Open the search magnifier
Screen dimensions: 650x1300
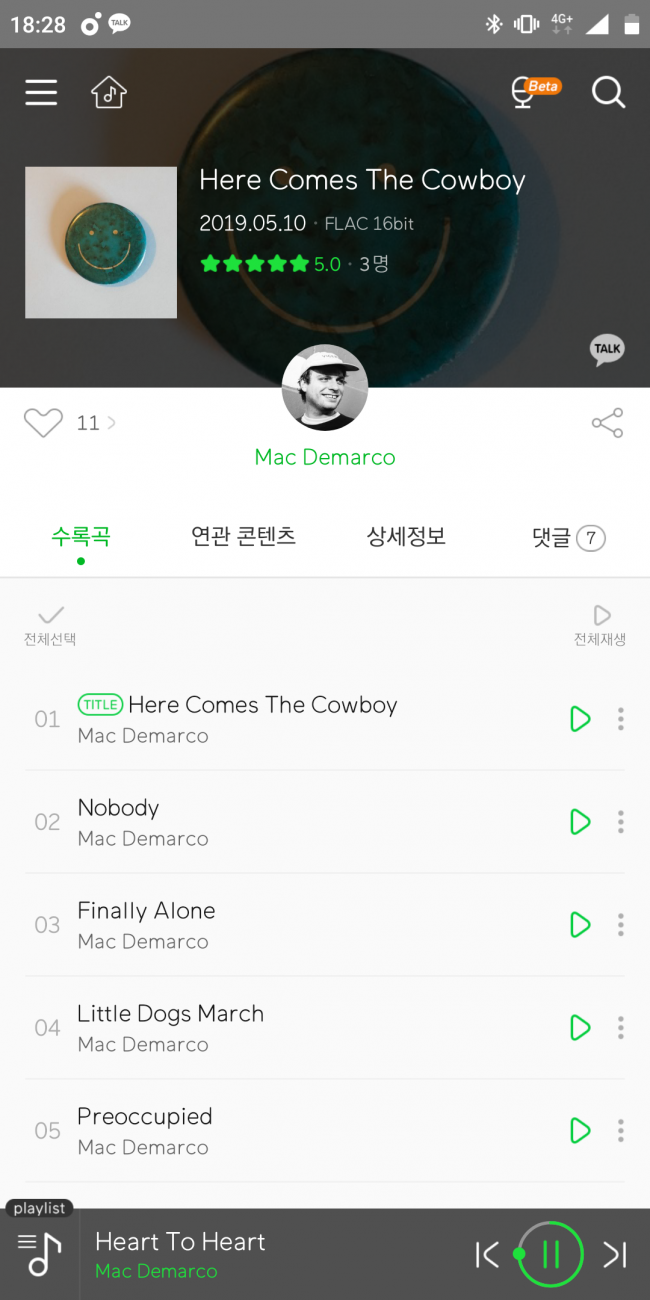(608, 93)
